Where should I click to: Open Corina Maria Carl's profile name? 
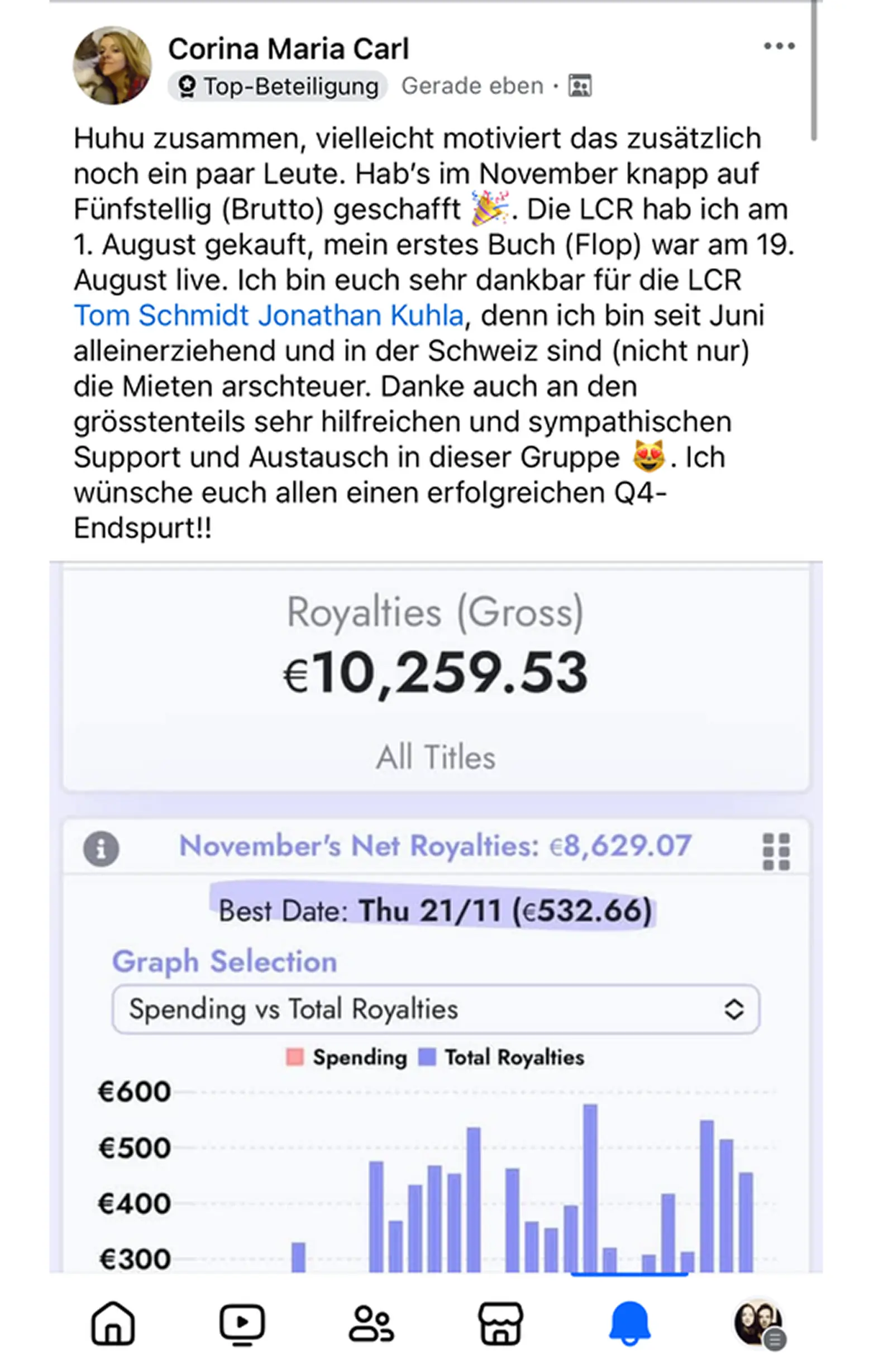click(x=288, y=49)
